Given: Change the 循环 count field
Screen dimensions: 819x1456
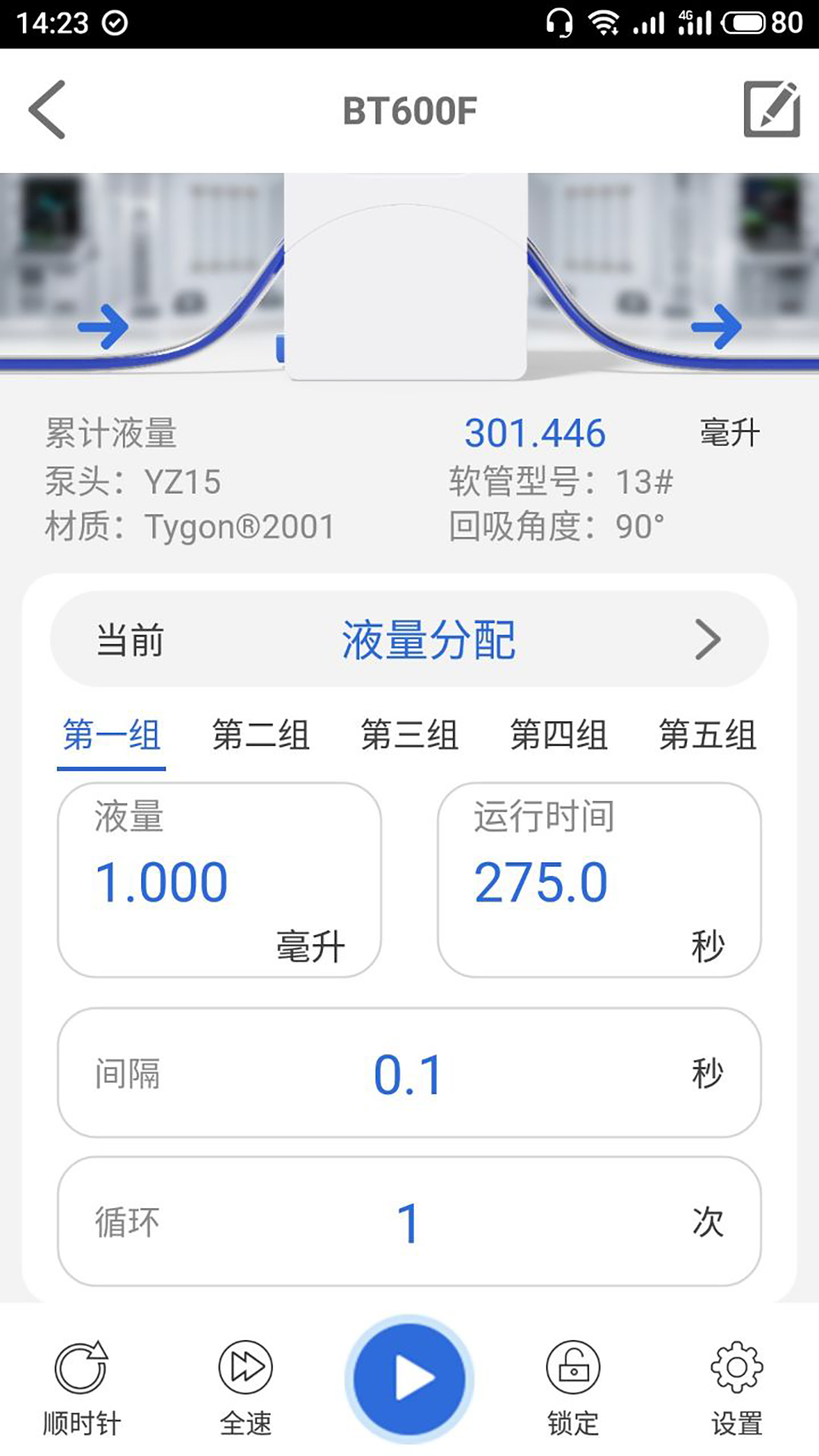Looking at the screenshot, I should (x=409, y=1222).
